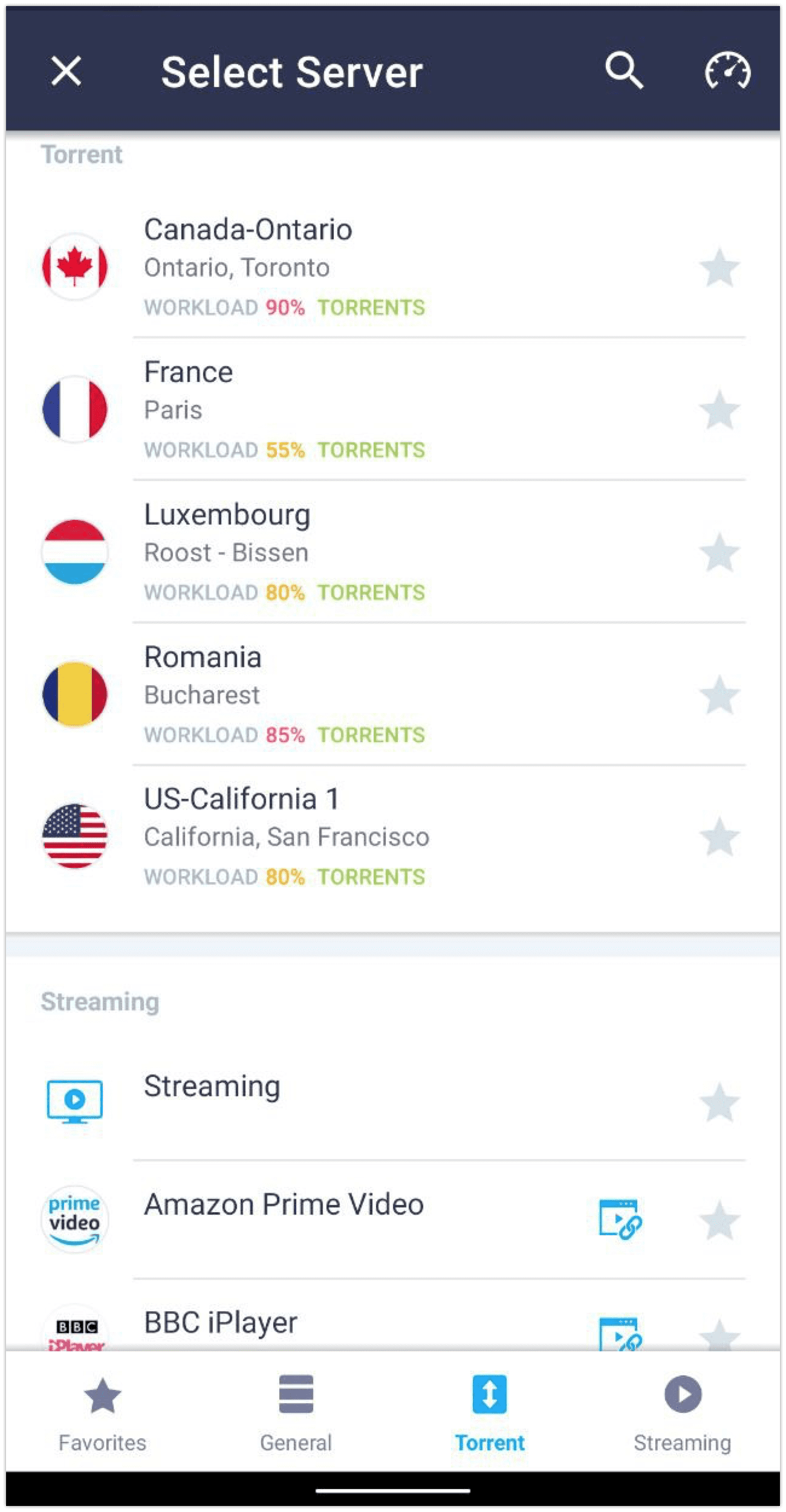Click the Prime Video logo
Viewport: 786px width, 1512px height.
[x=74, y=1219]
